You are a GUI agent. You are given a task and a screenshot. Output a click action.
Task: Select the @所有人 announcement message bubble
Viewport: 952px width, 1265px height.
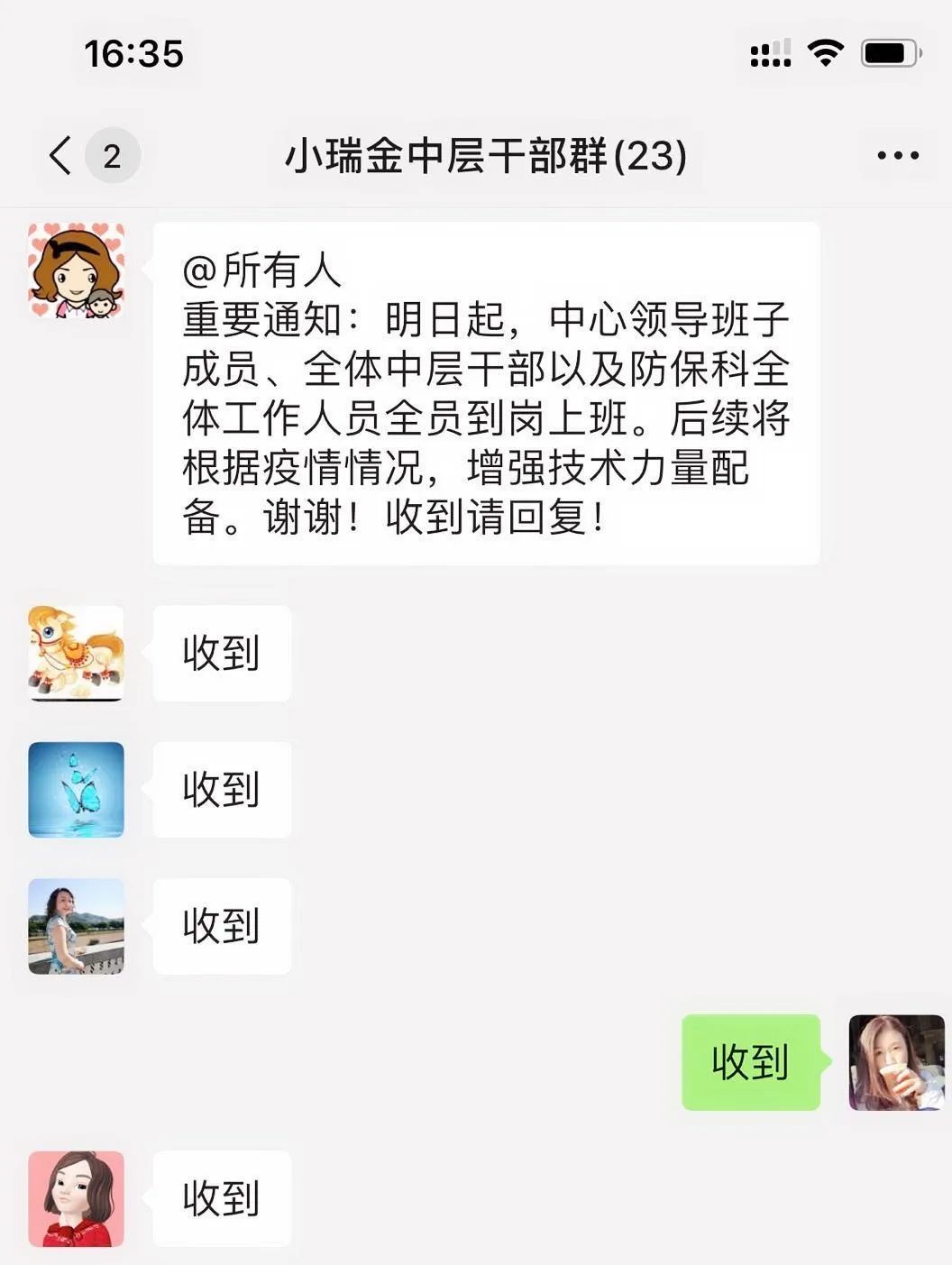pyautogui.click(x=487, y=392)
